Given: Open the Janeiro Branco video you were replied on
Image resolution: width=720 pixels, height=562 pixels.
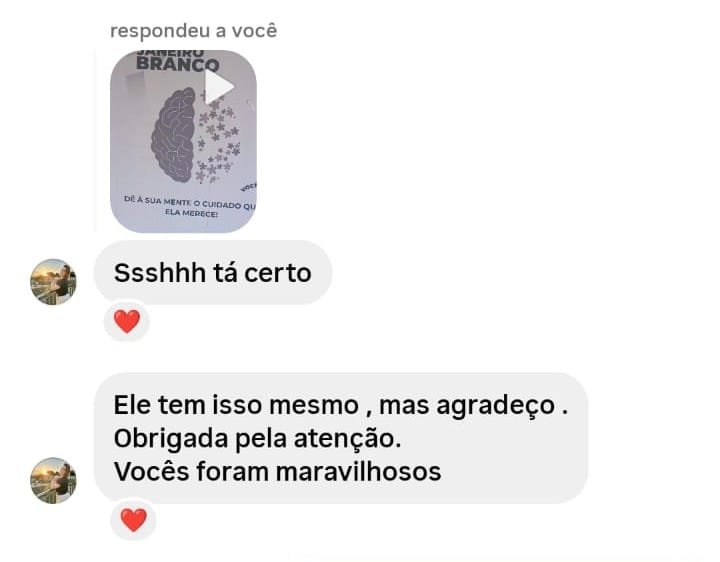Looking at the screenshot, I should pos(183,140).
